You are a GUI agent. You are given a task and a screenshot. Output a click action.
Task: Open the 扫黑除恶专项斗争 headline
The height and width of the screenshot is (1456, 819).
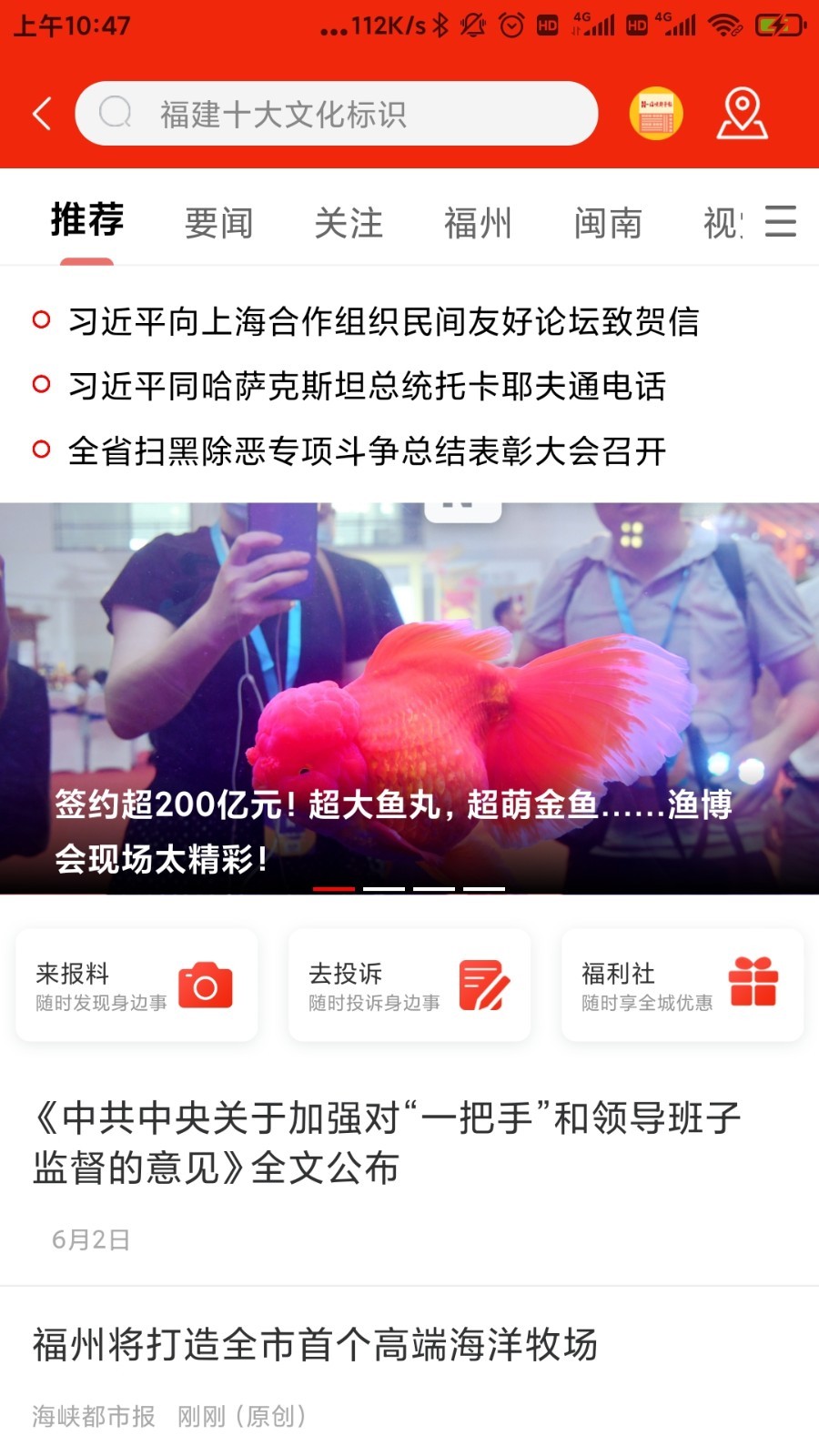(369, 450)
